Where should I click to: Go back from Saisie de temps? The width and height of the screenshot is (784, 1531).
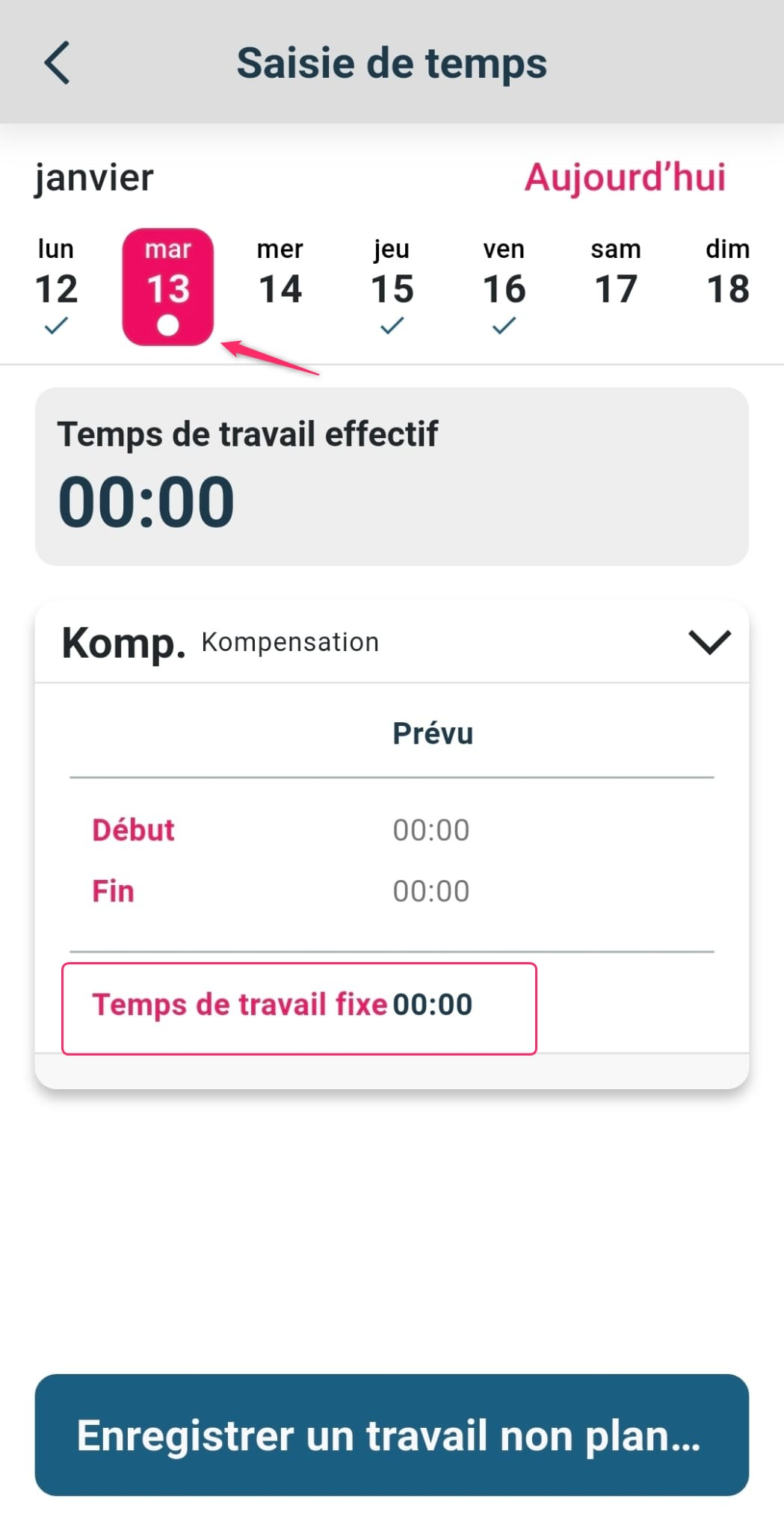click(57, 63)
